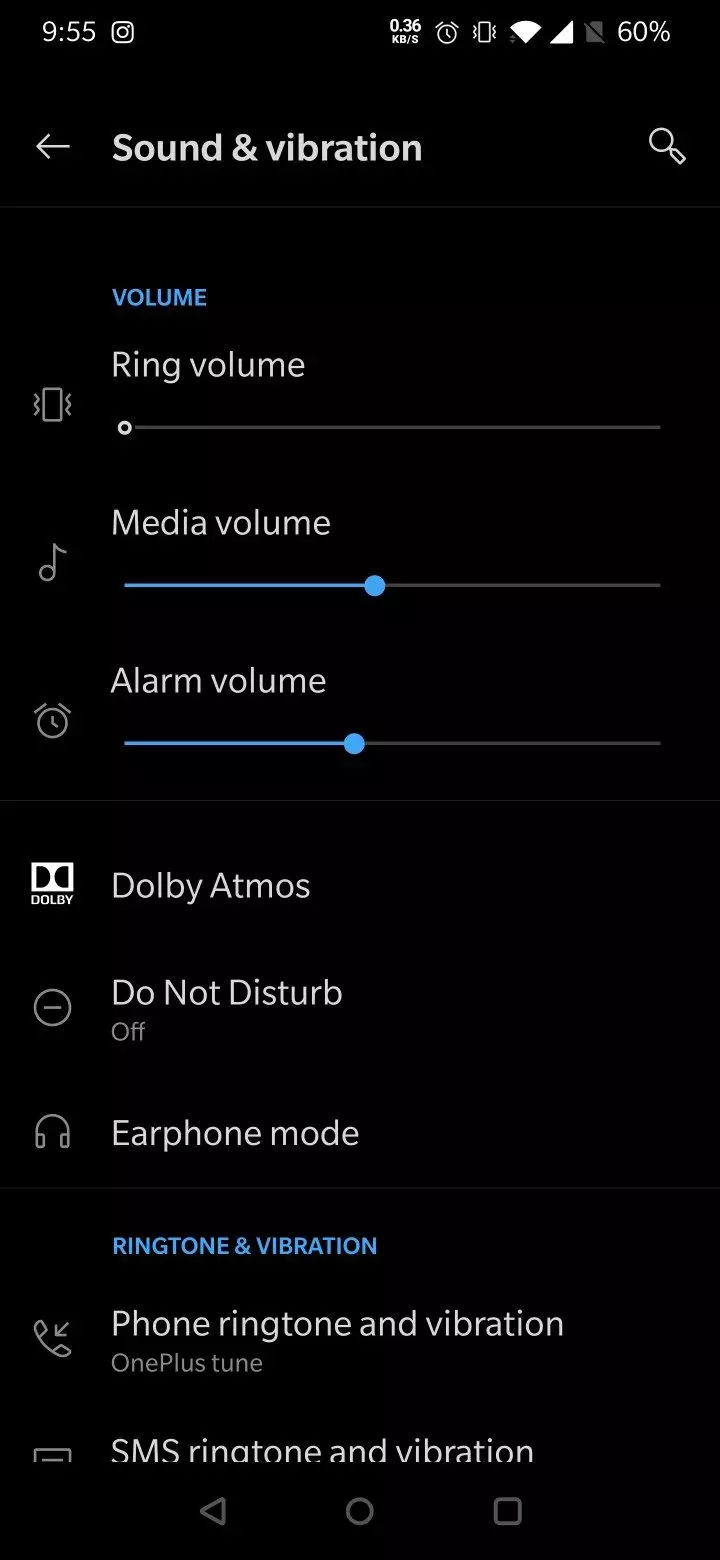Tap the Instagram icon in the status bar
Screen dimensions: 720x1560
122,32
